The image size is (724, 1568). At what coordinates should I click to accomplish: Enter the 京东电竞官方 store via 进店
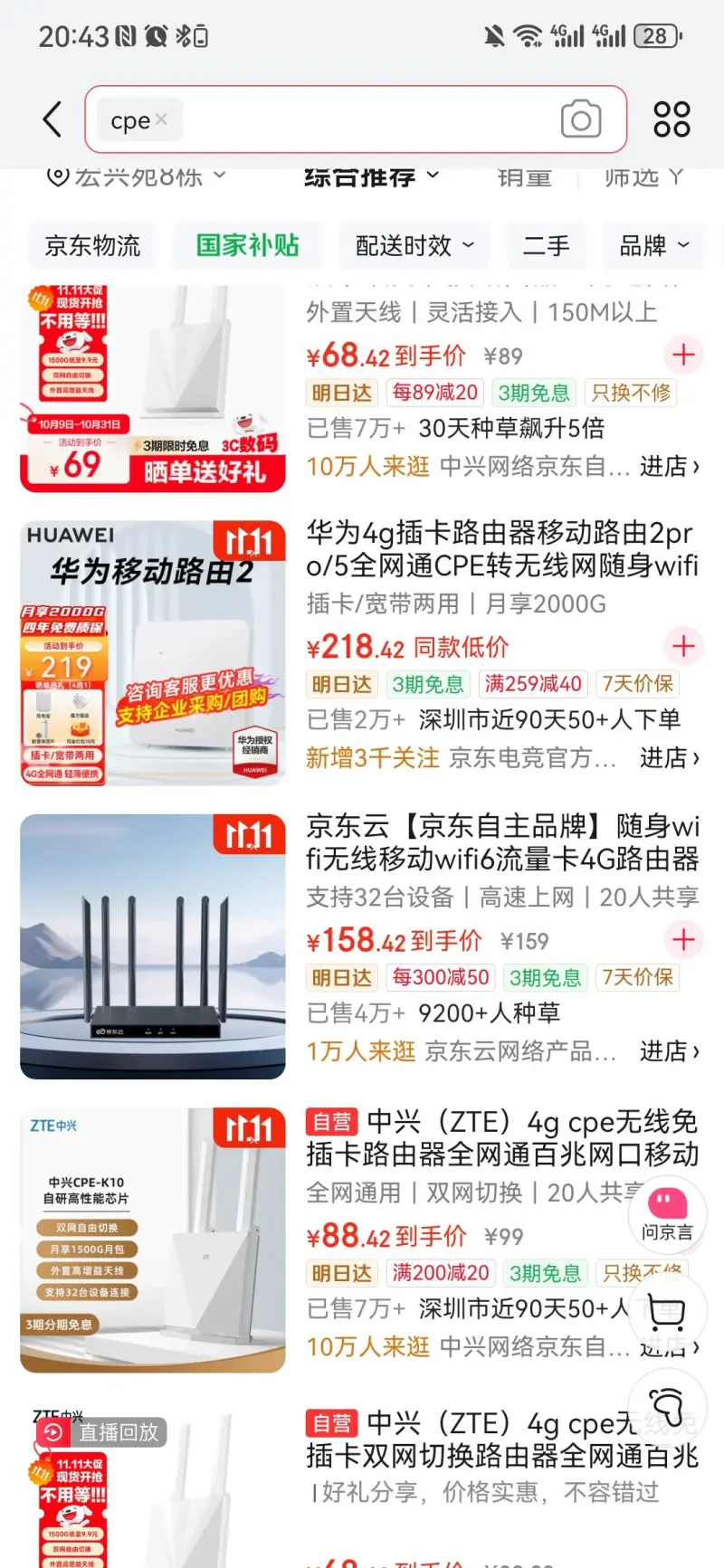[x=670, y=758]
